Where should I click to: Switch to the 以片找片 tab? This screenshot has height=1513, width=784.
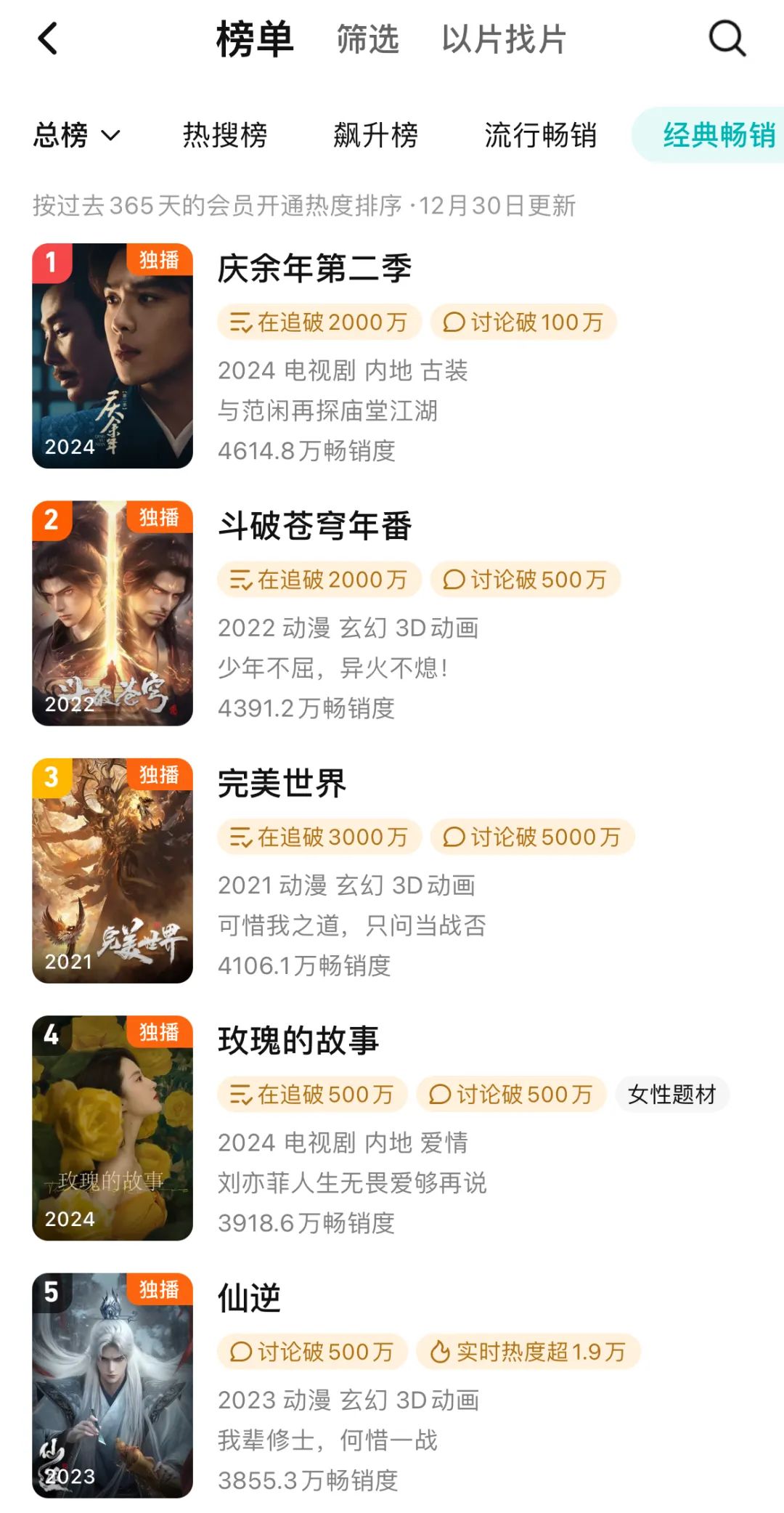point(504,39)
